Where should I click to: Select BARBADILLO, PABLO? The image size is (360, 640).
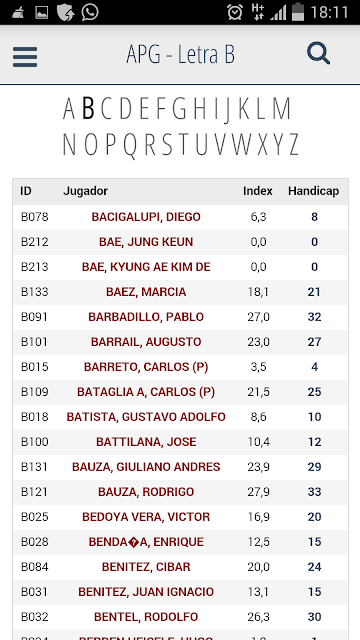click(146, 317)
